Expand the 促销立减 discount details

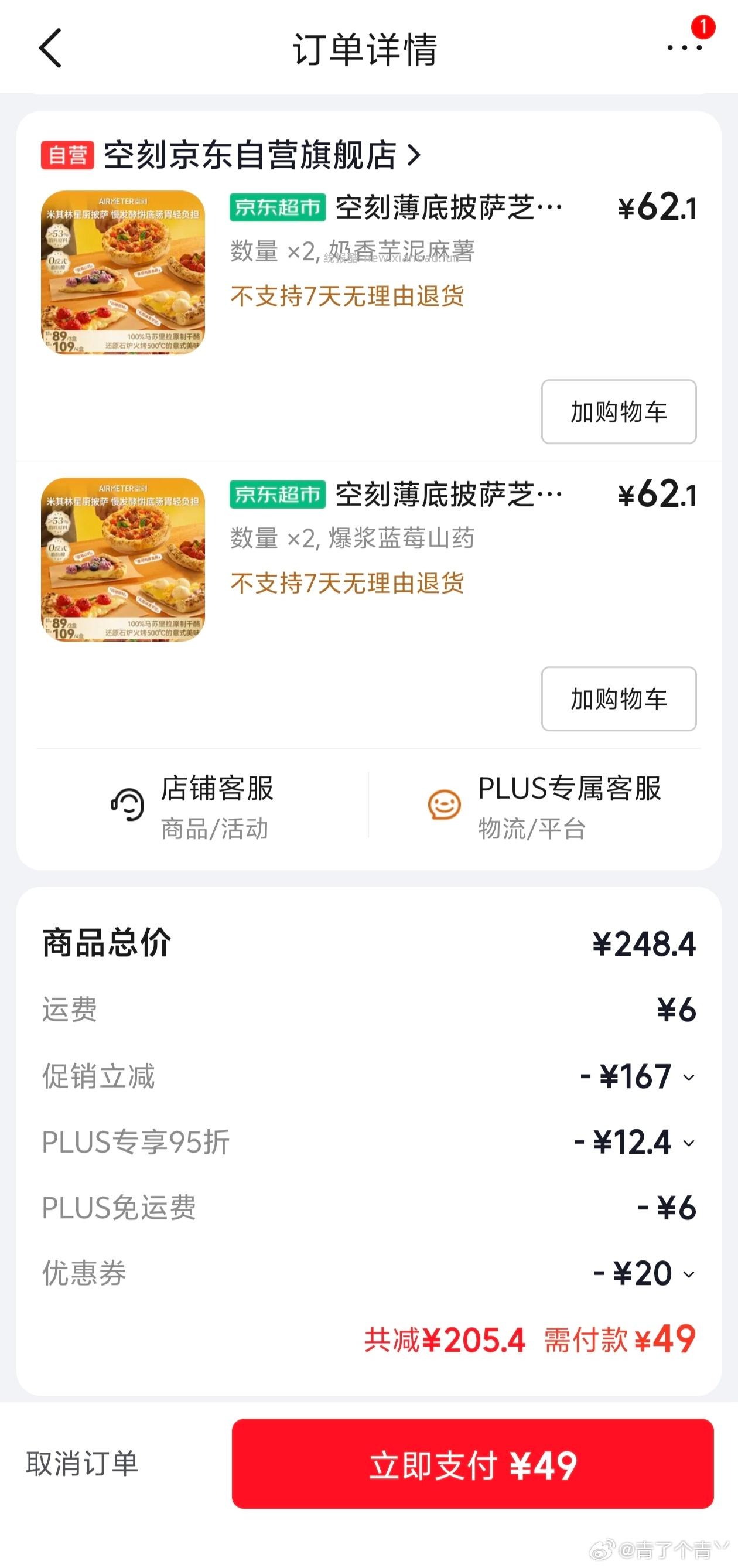pyautogui.click(x=688, y=1078)
